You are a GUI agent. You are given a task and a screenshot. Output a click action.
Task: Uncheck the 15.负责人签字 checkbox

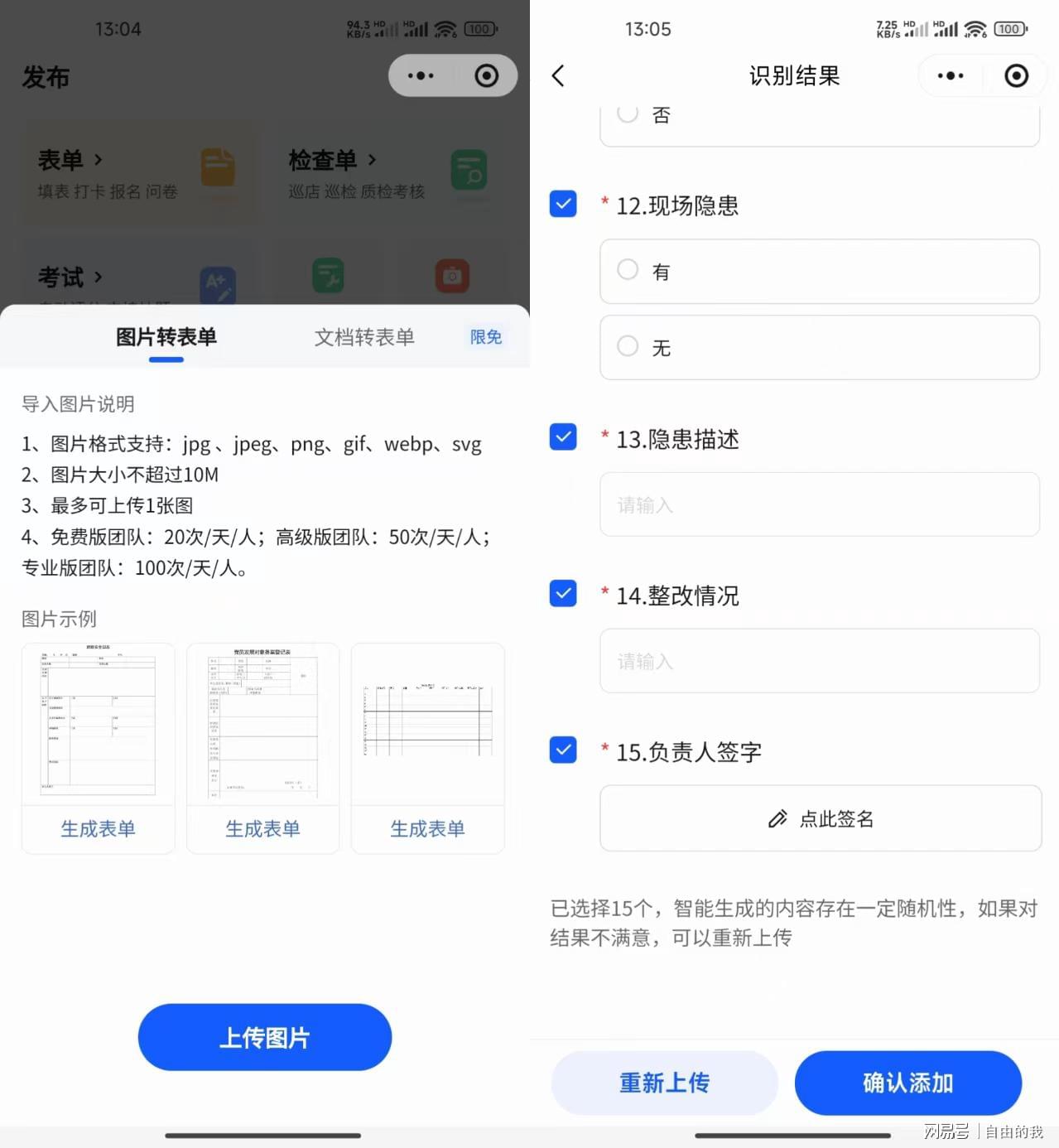[x=563, y=750]
